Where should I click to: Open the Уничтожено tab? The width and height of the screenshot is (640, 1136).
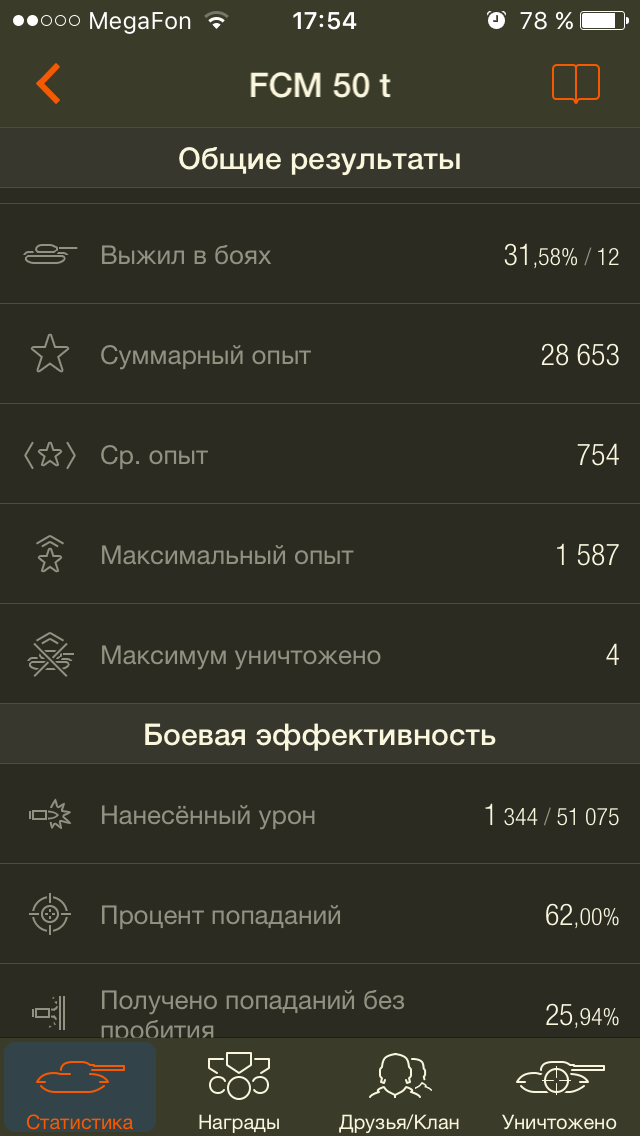click(559, 1088)
